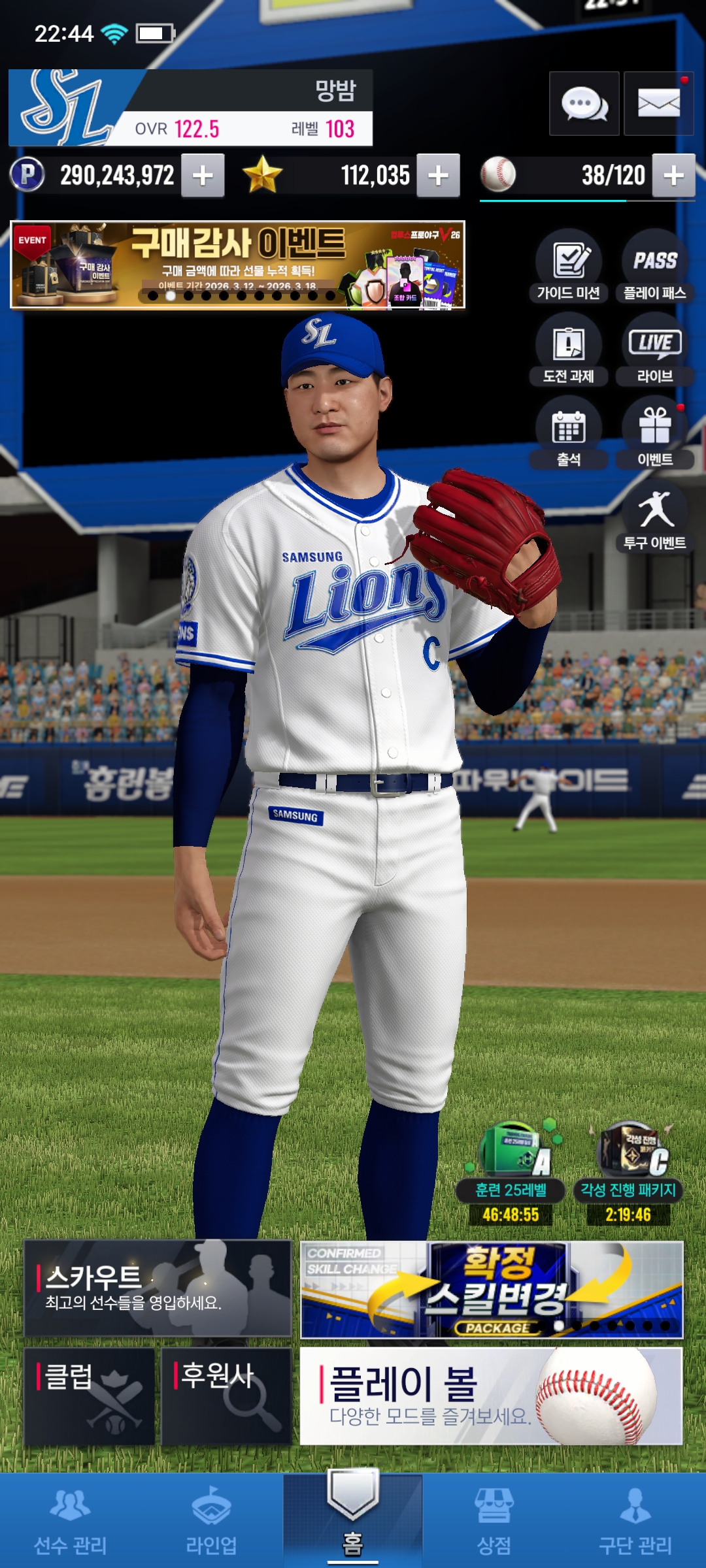Add more stars with the plus button
The image size is (706, 1568).
[x=438, y=175]
